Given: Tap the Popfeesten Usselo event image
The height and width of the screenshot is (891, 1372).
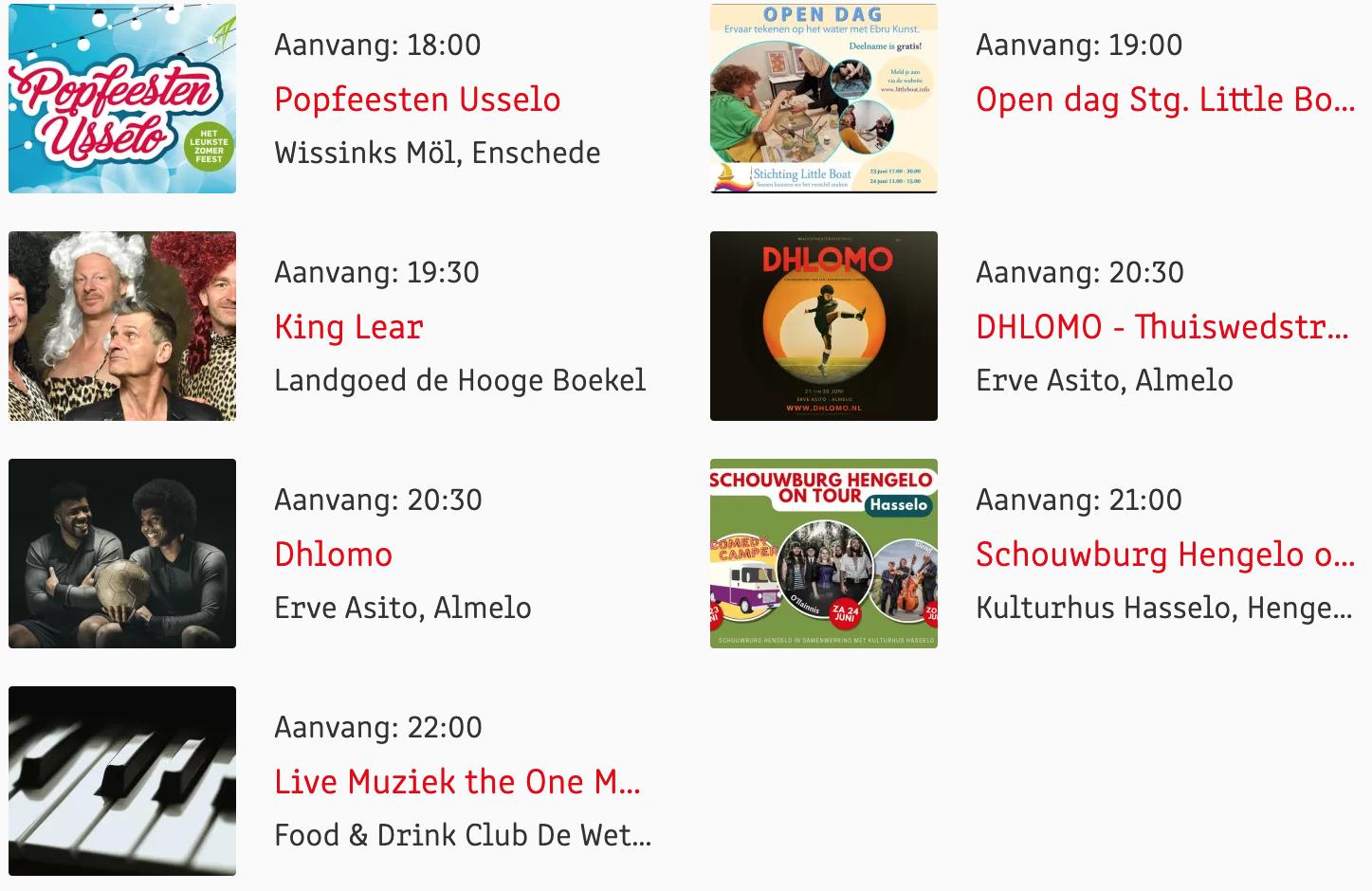Looking at the screenshot, I should click(x=122, y=99).
